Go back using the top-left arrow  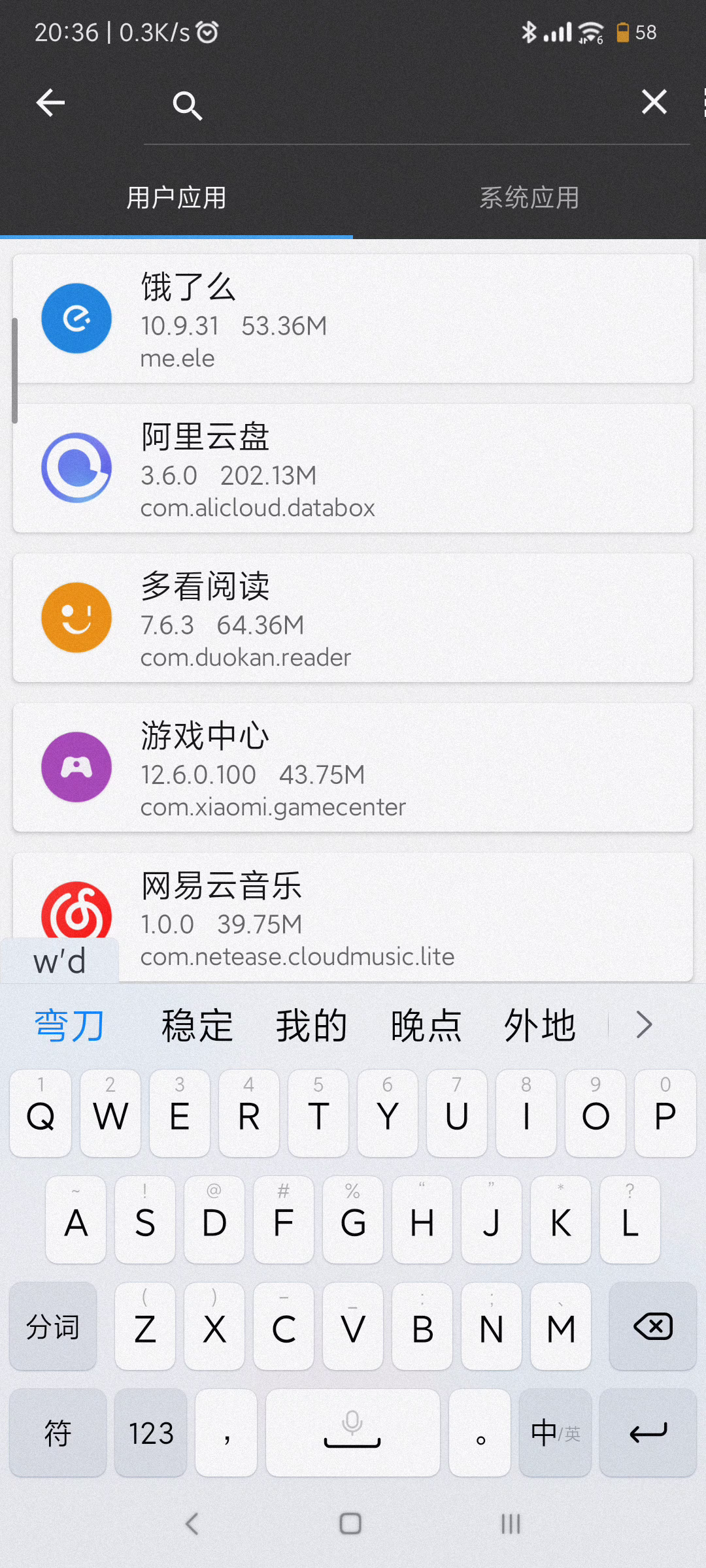[x=50, y=103]
